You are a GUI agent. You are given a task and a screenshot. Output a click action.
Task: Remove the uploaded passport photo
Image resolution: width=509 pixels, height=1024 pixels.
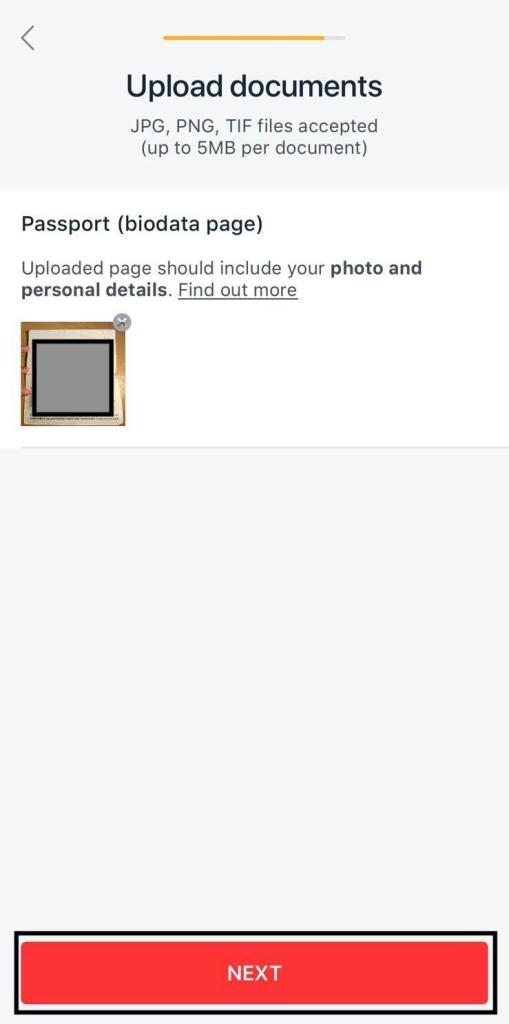122,322
